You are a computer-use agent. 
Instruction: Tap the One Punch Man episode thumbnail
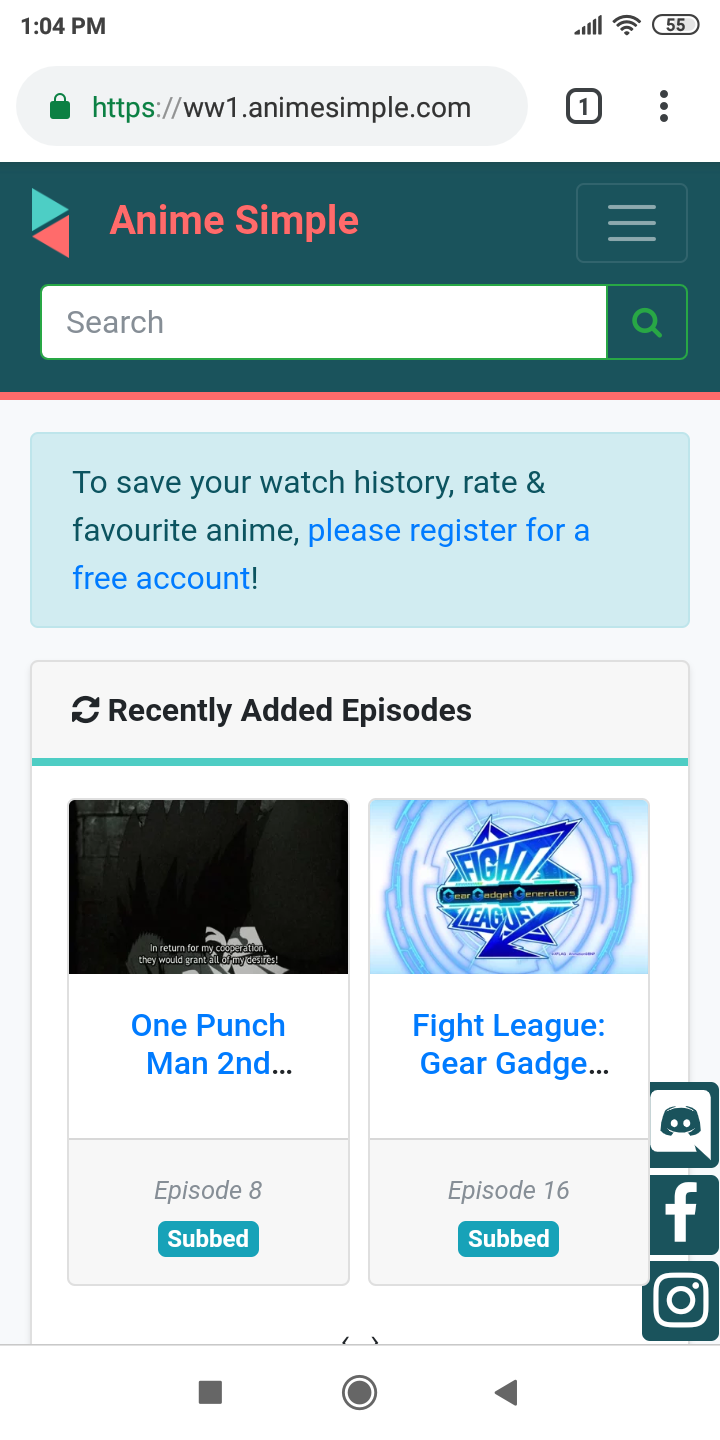[x=207, y=886]
